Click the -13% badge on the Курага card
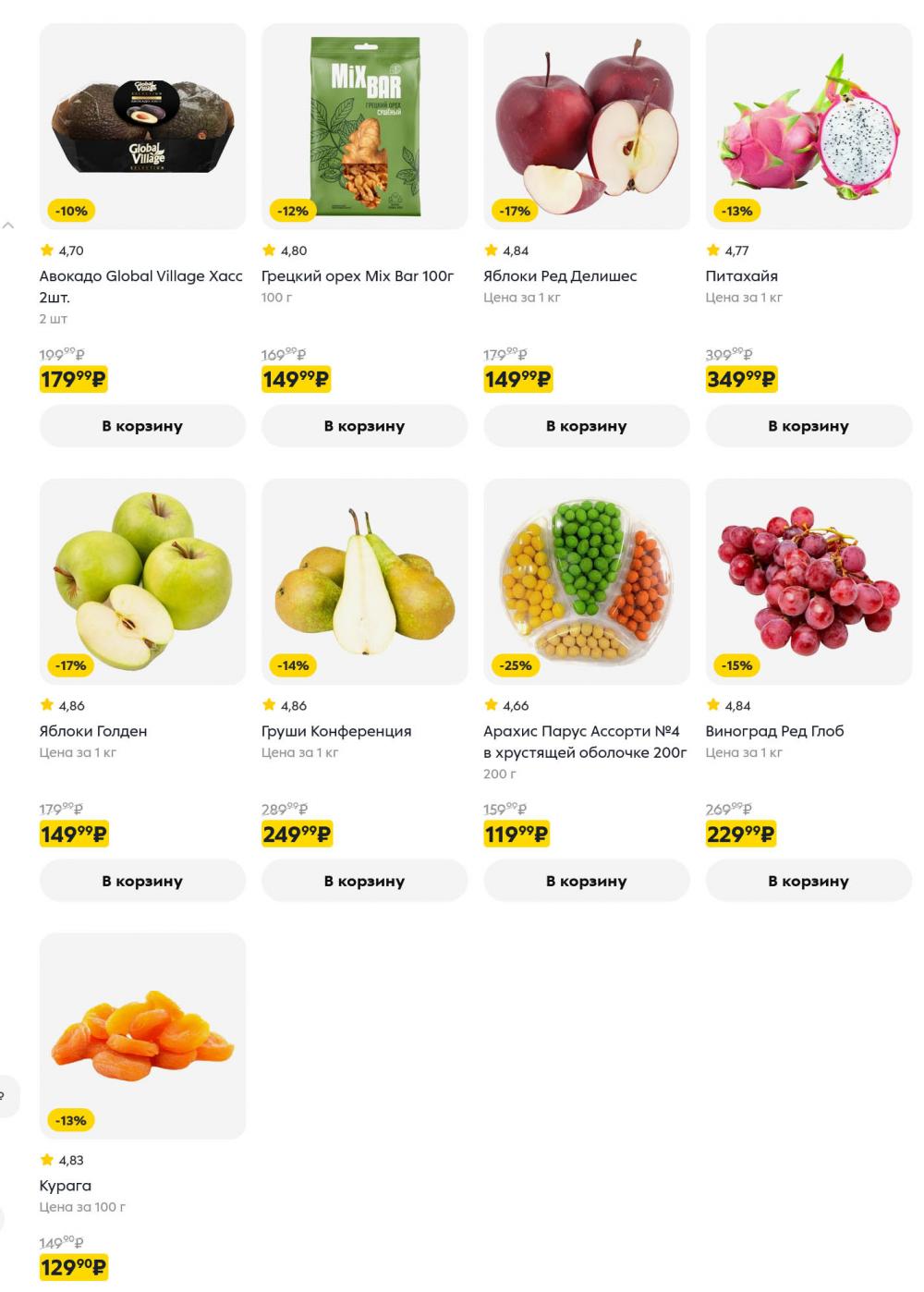The height and width of the screenshot is (1292, 924). tap(71, 1120)
